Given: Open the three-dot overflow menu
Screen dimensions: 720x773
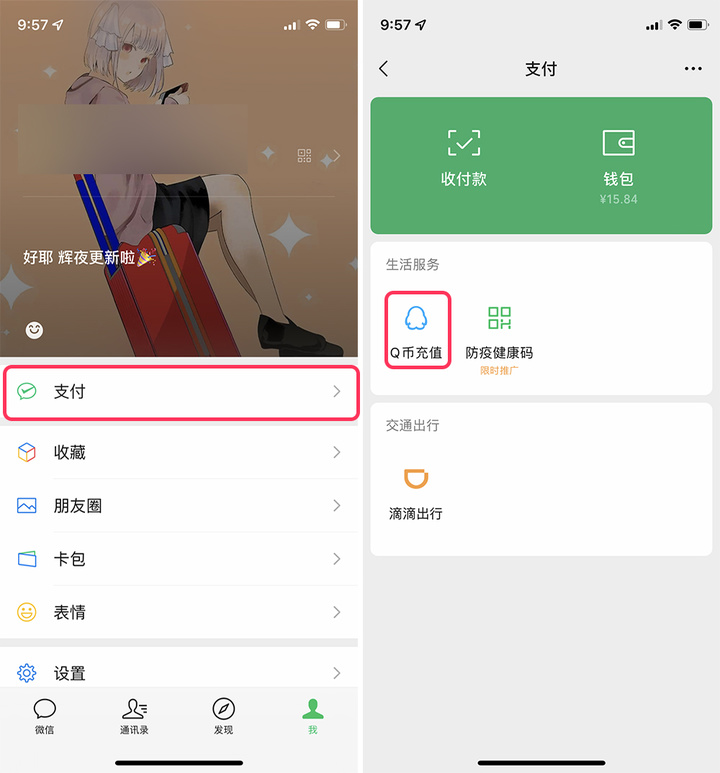Looking at the screenshot, I should click(694, 69).
